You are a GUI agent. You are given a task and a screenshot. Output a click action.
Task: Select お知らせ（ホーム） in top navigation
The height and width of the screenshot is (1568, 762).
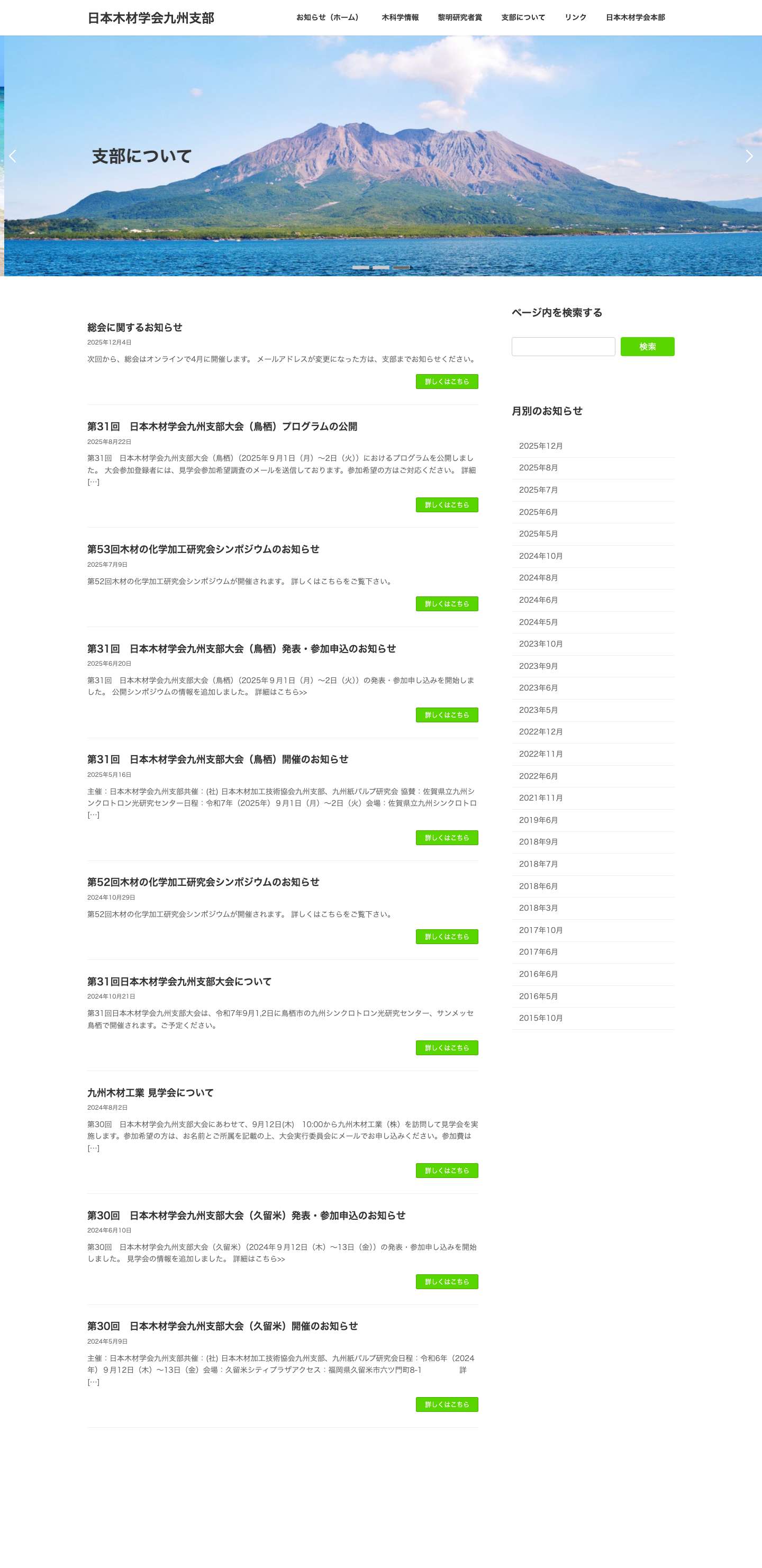pos(329,17)
